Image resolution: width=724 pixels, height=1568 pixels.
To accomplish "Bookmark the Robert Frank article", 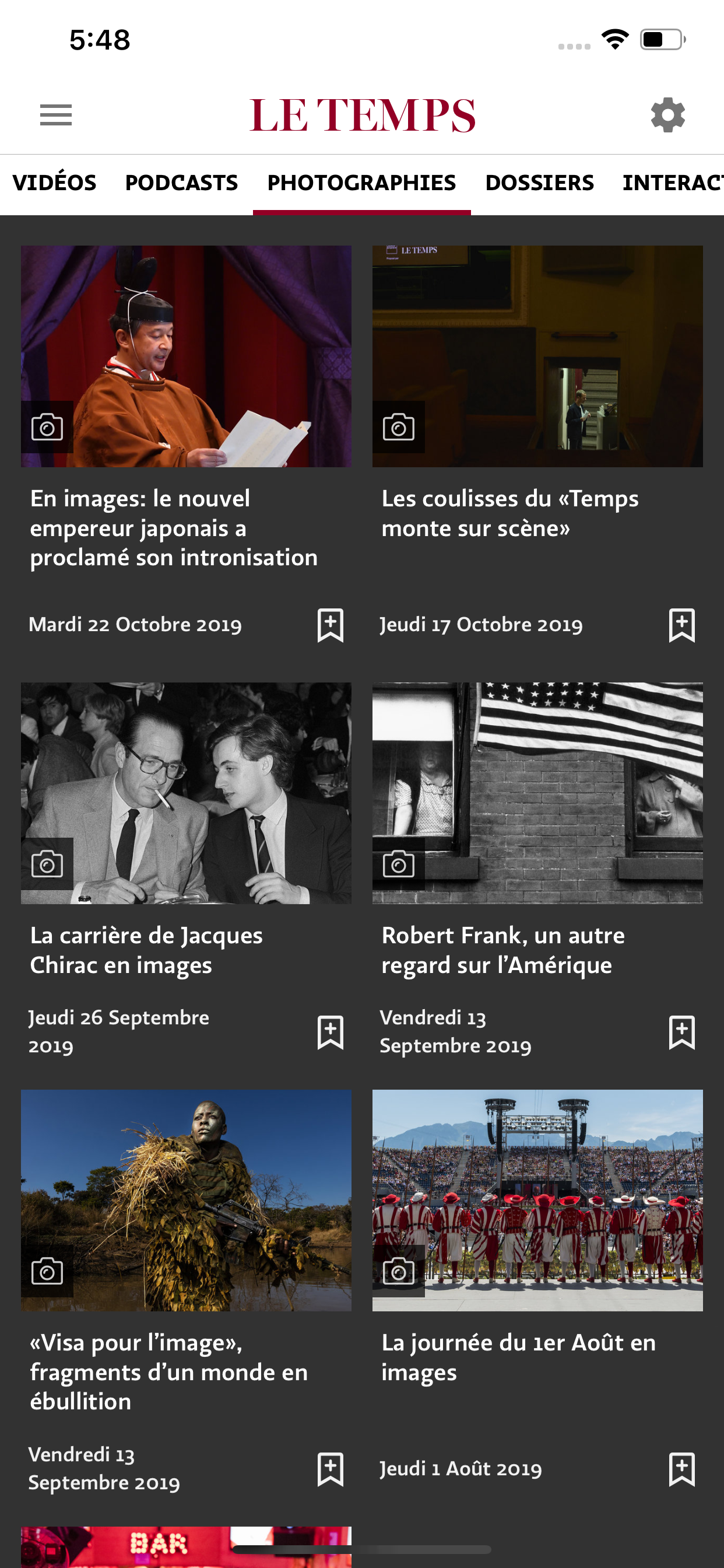I will coord(681,1032).
